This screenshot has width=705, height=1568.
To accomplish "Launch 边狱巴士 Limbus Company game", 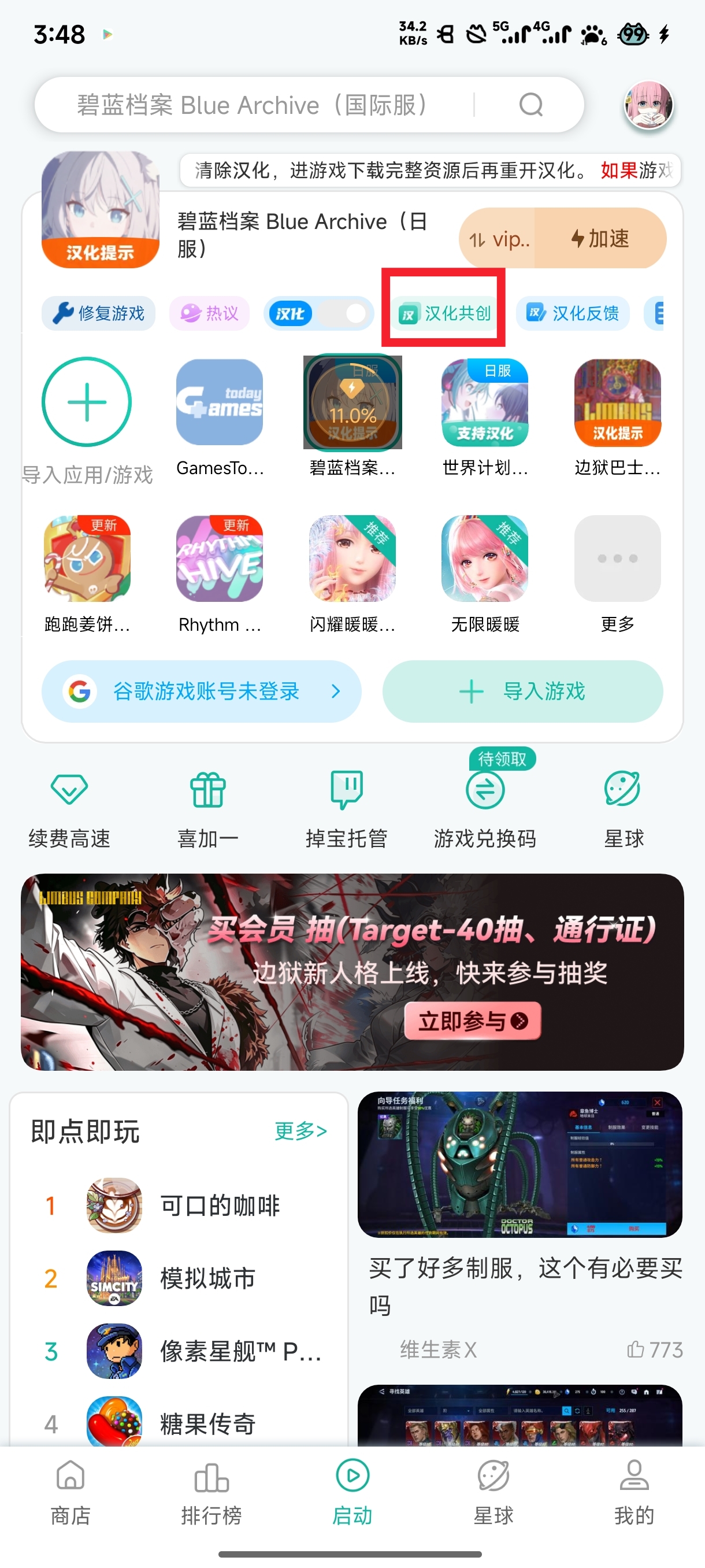I will [x=617, y=402].
